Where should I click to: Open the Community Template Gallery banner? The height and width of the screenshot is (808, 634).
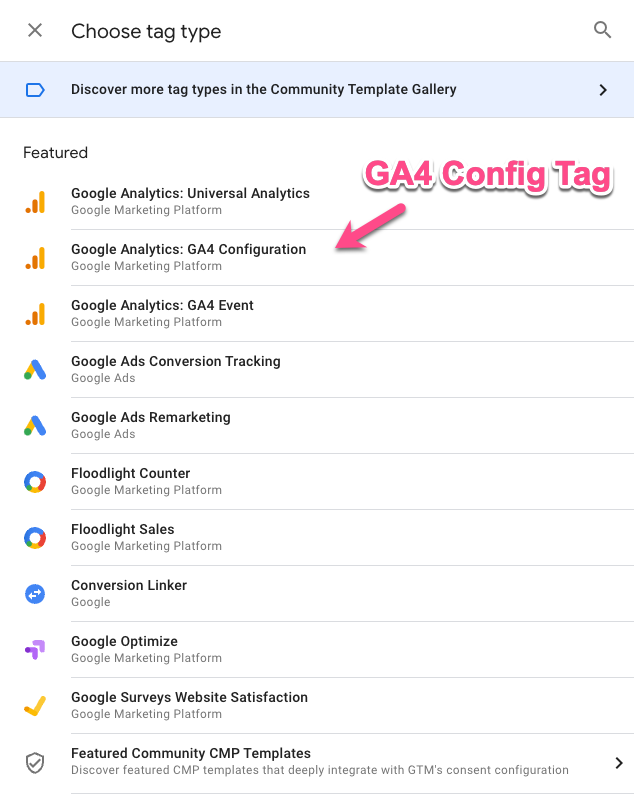coord(316,89)
